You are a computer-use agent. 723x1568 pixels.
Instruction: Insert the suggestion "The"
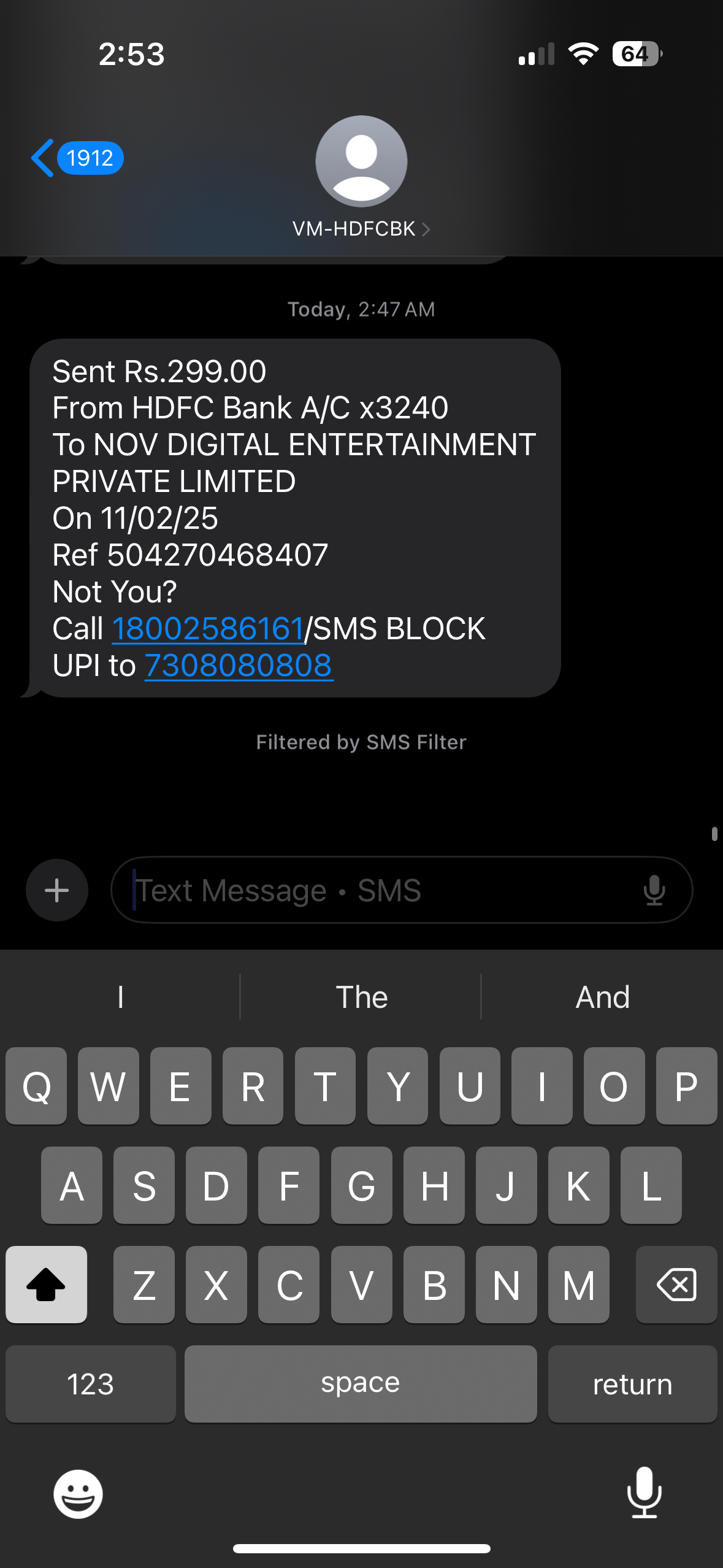tap(361, 997)
